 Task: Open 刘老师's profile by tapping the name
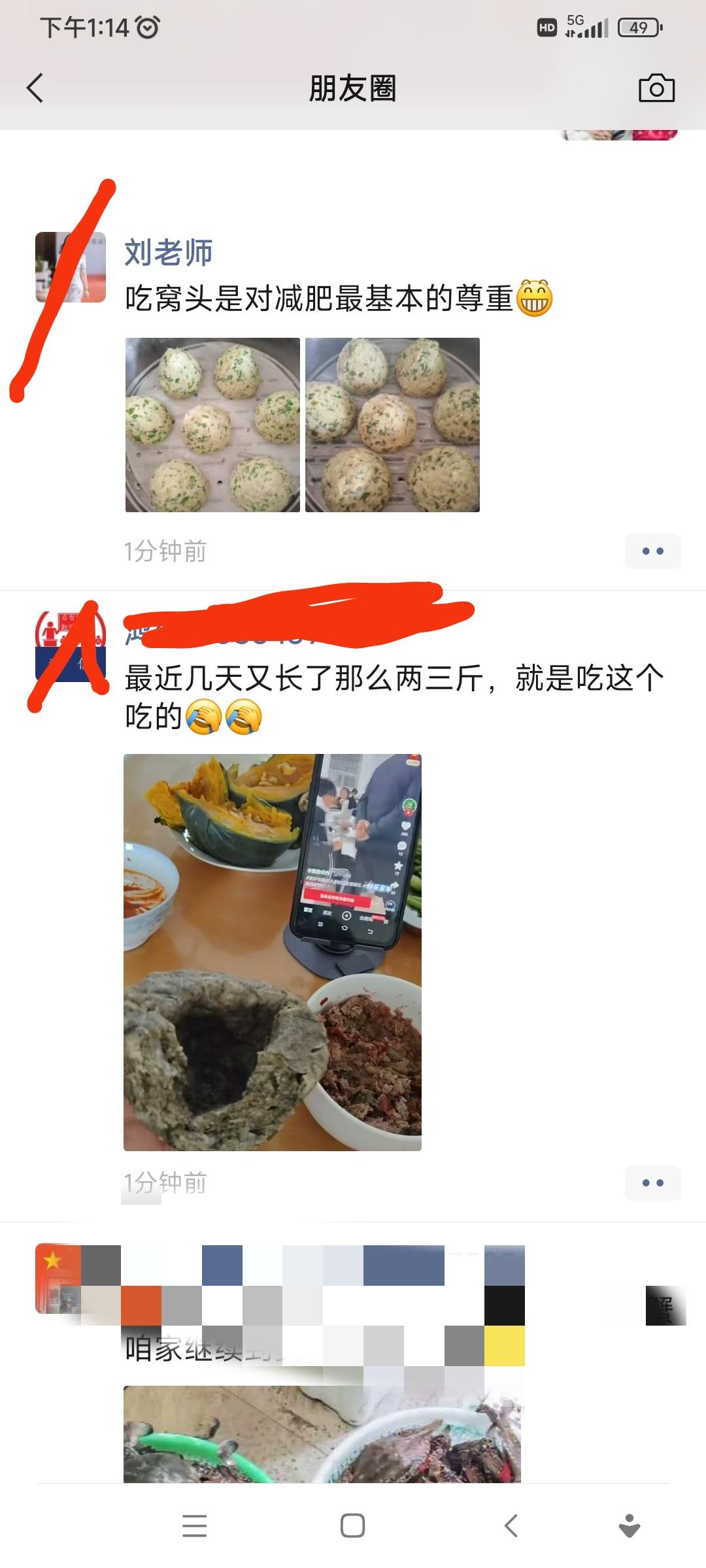tap(169, 255)
